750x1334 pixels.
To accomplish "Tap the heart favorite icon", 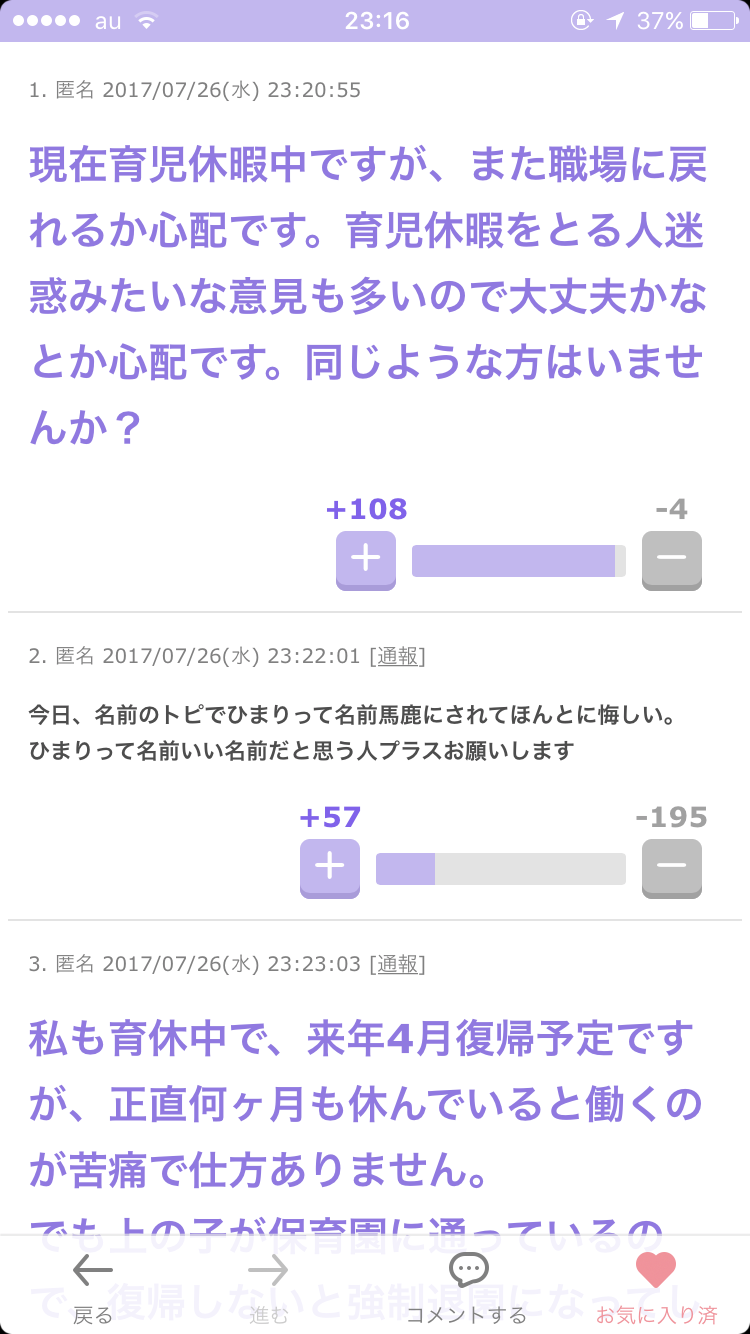I will coord(656,1266).
